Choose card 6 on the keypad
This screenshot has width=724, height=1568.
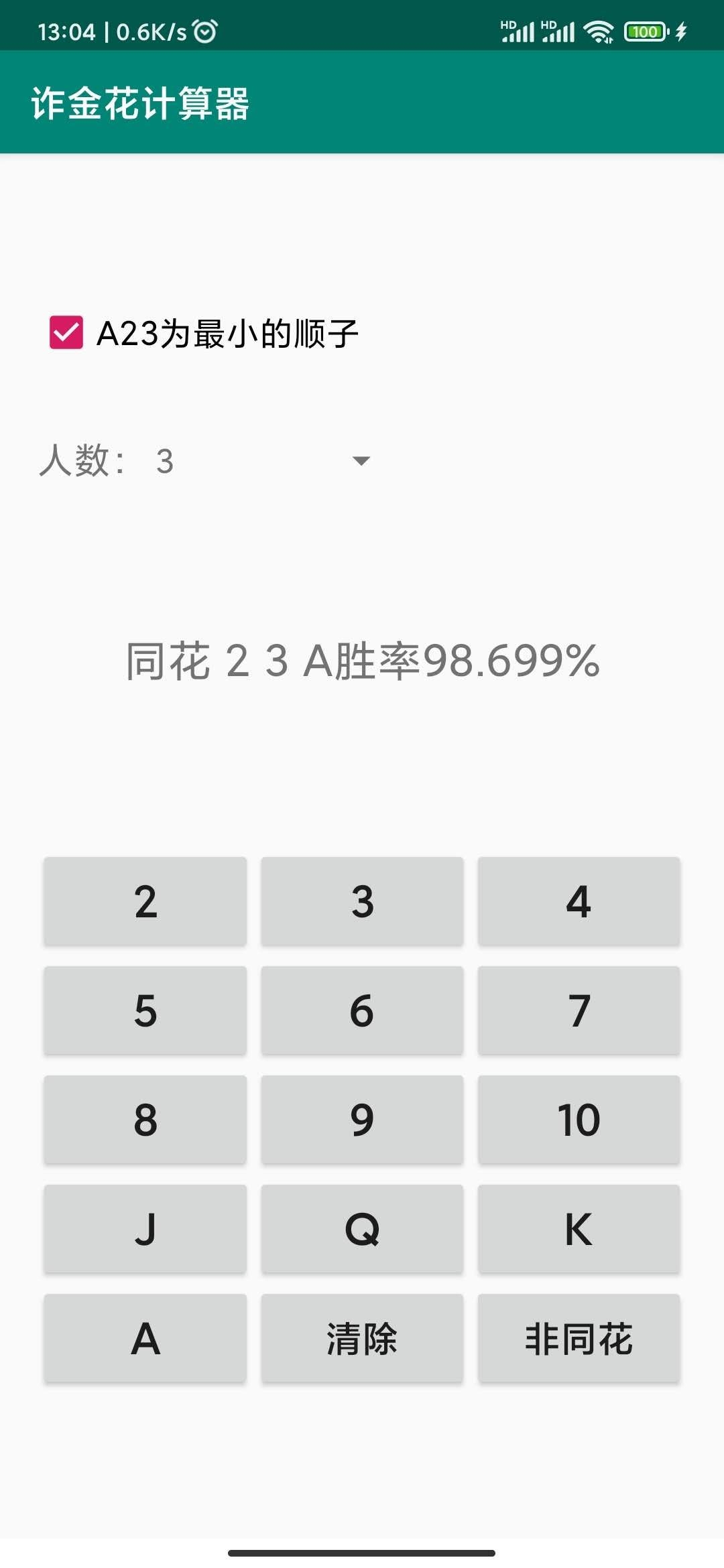[362, 1010]
